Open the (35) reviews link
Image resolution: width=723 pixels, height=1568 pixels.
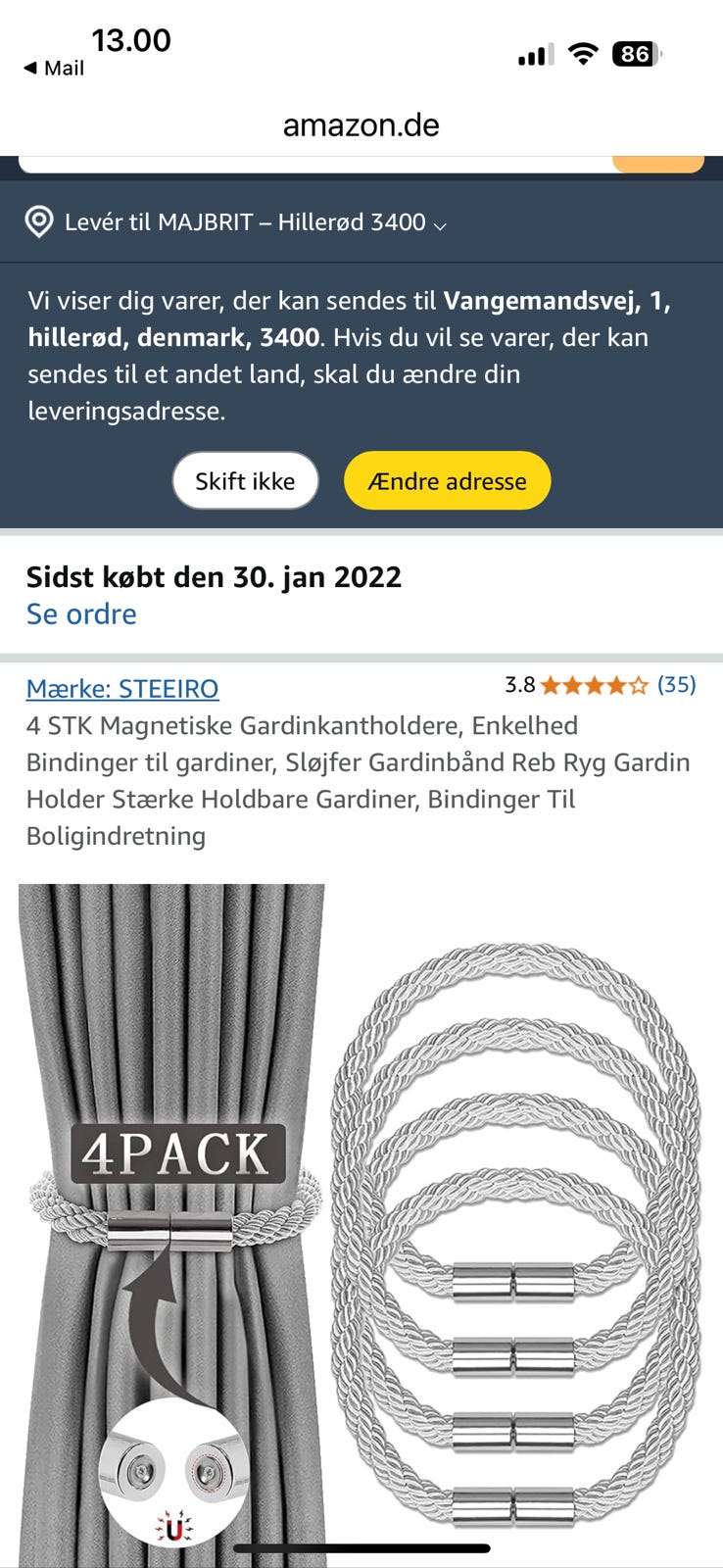click(x=677, y=687)
